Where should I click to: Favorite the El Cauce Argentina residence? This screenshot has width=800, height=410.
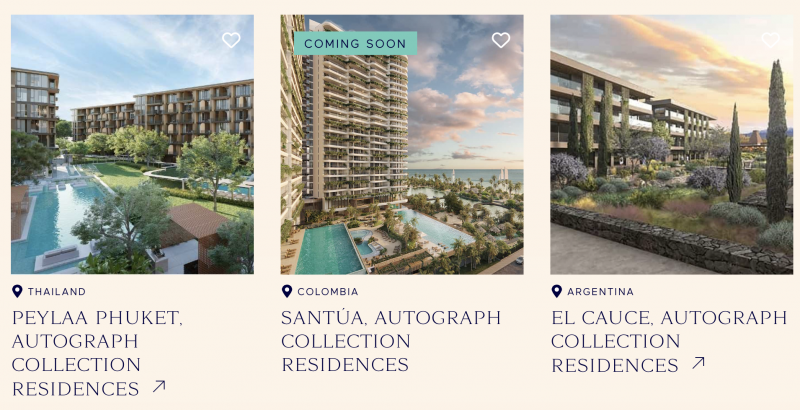[x=770, y=40]
